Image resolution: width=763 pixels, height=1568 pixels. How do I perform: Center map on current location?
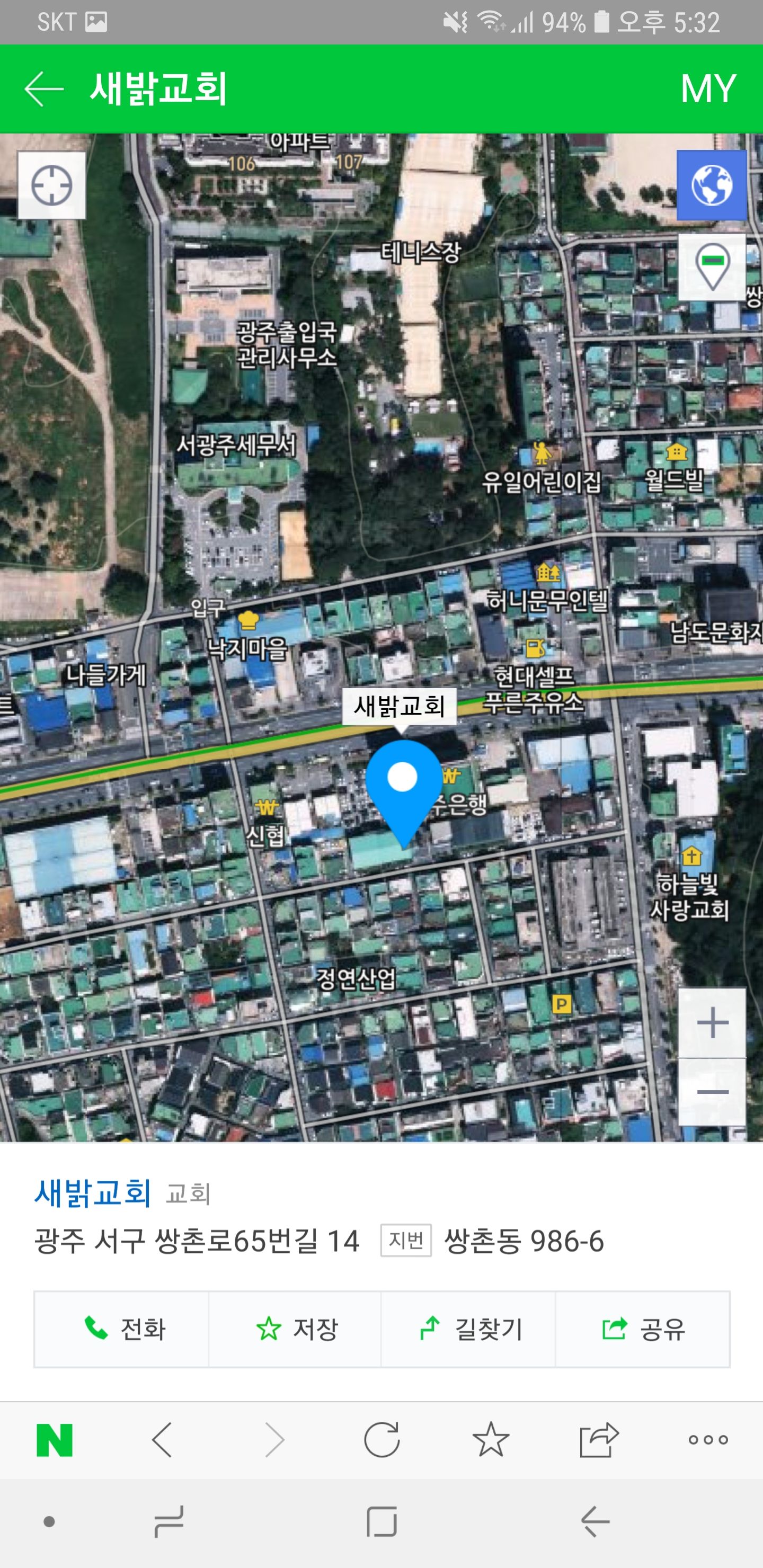(52, 185)
